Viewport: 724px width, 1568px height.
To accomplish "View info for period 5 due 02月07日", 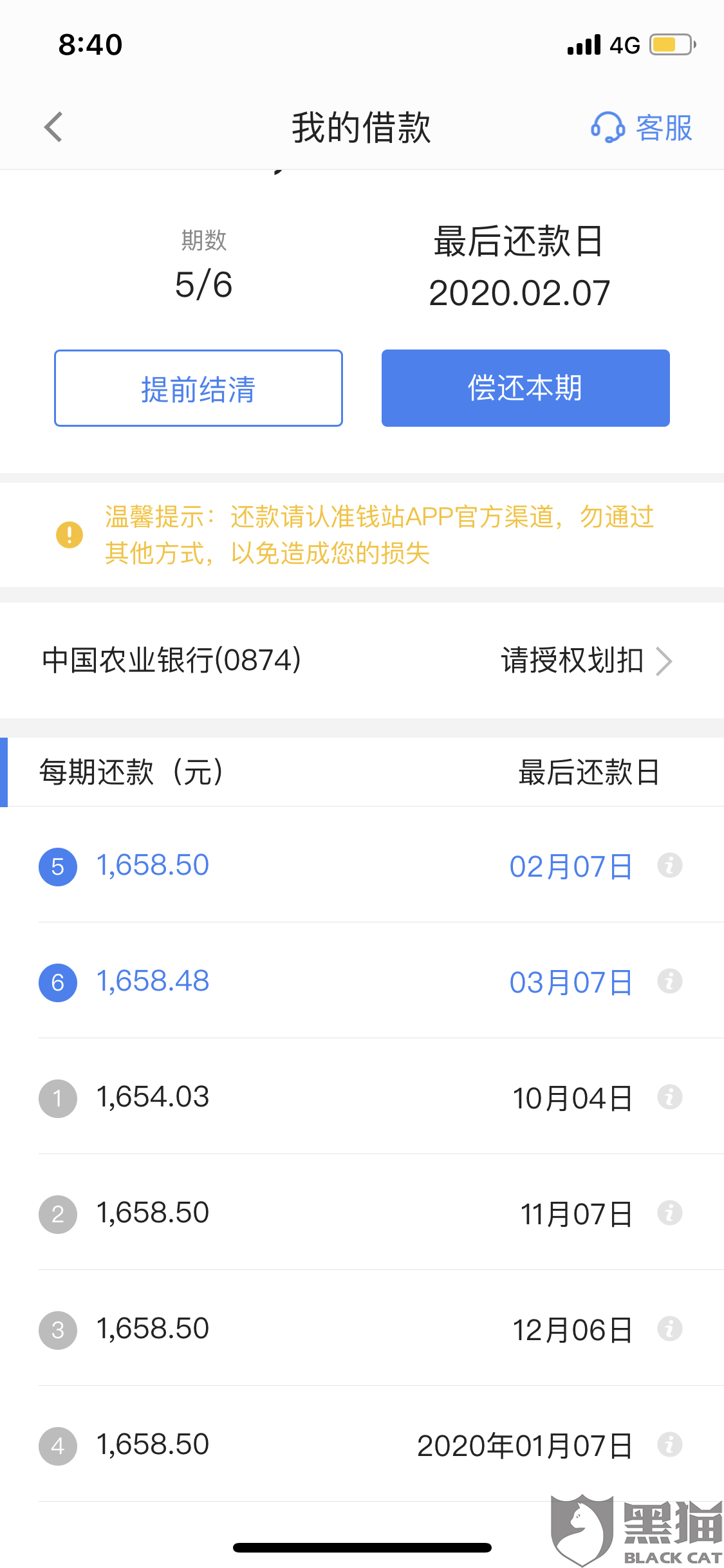I will [x=669, y=866].
